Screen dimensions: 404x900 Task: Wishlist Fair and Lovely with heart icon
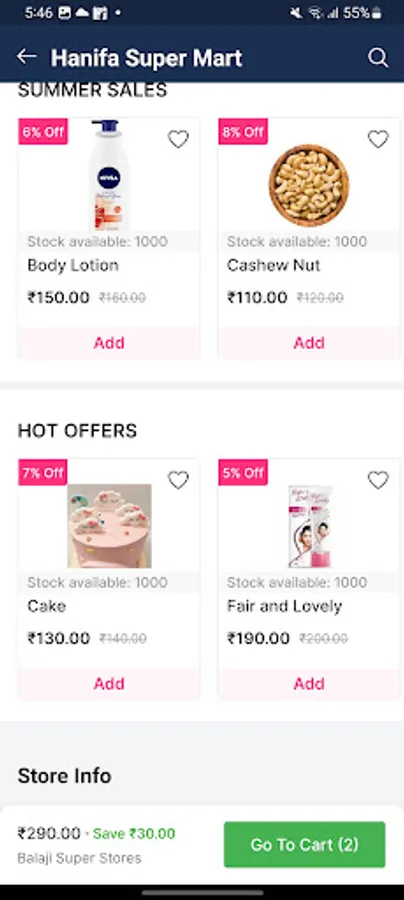tap(378, 480)
